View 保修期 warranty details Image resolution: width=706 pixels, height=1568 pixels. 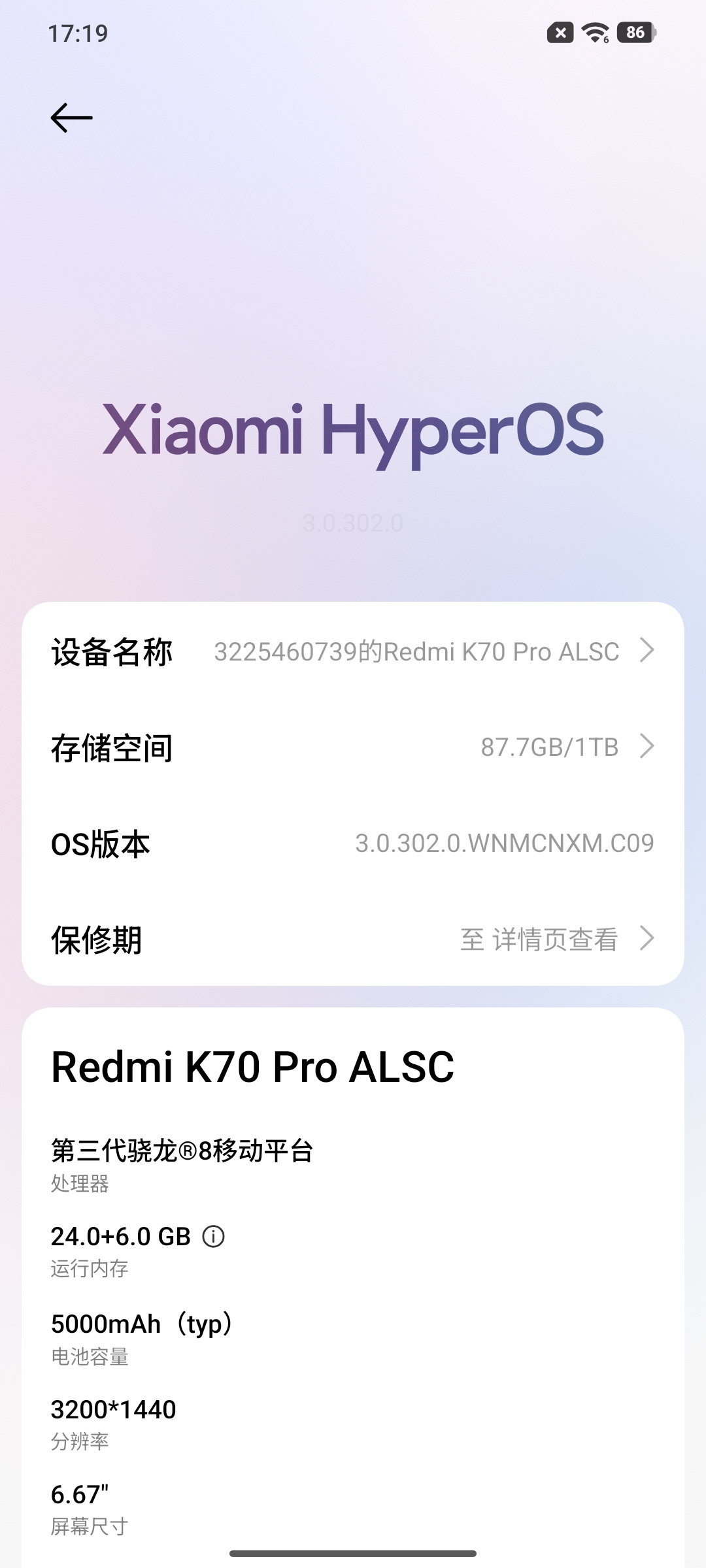point(353,939)
